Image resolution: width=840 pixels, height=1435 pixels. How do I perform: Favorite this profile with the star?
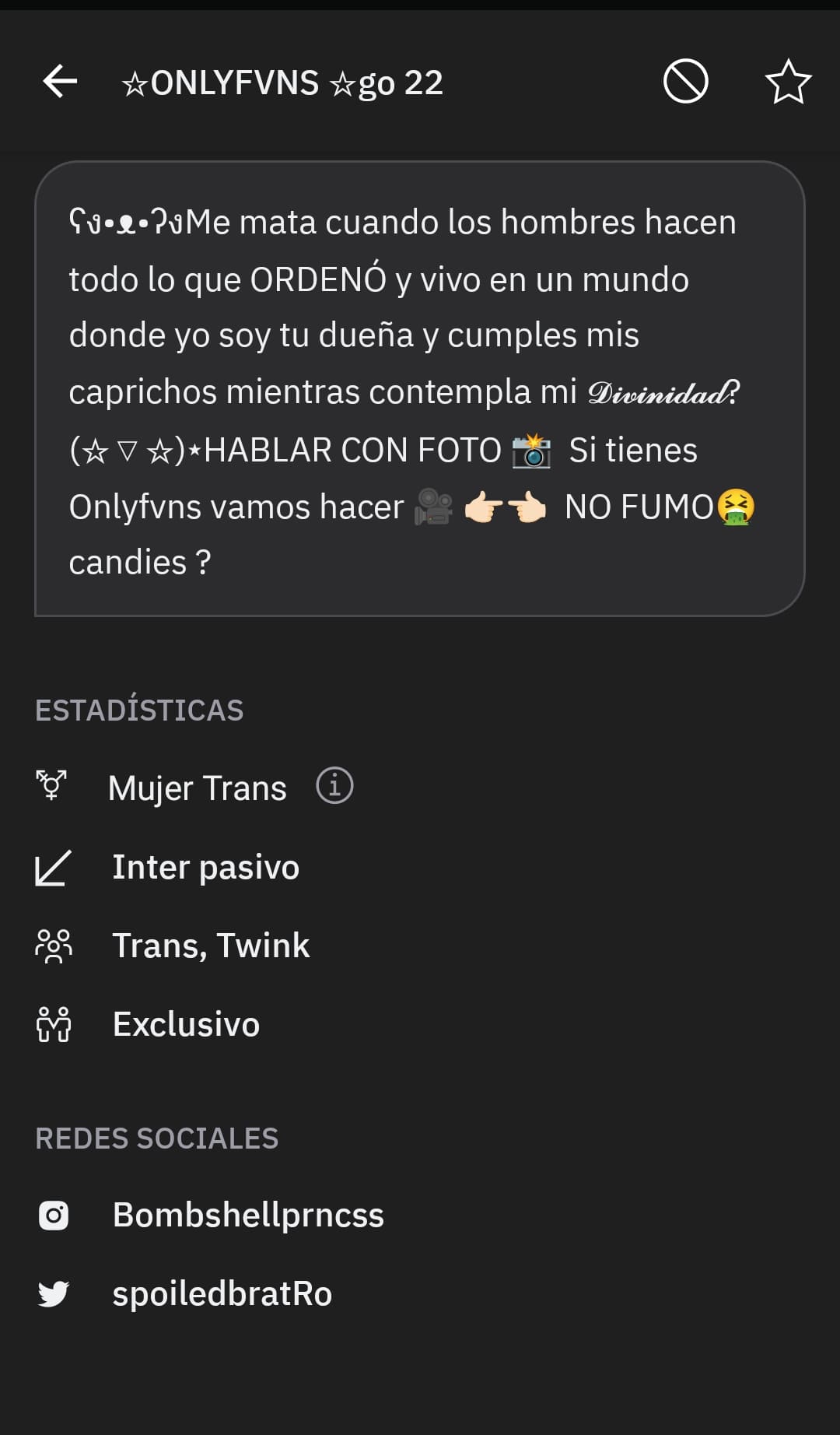788,82
